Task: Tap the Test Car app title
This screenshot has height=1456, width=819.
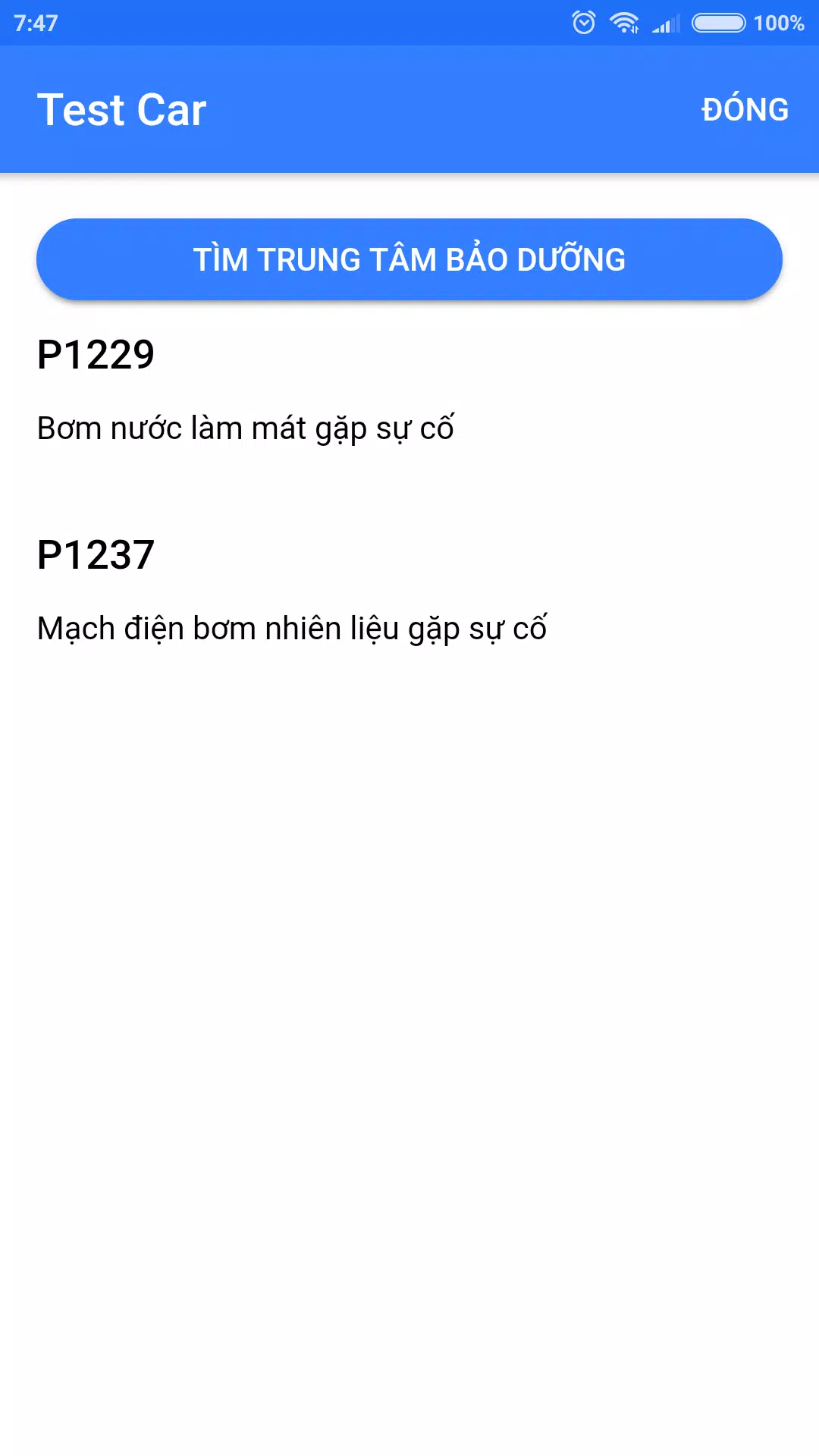Action: click(121, 109)
